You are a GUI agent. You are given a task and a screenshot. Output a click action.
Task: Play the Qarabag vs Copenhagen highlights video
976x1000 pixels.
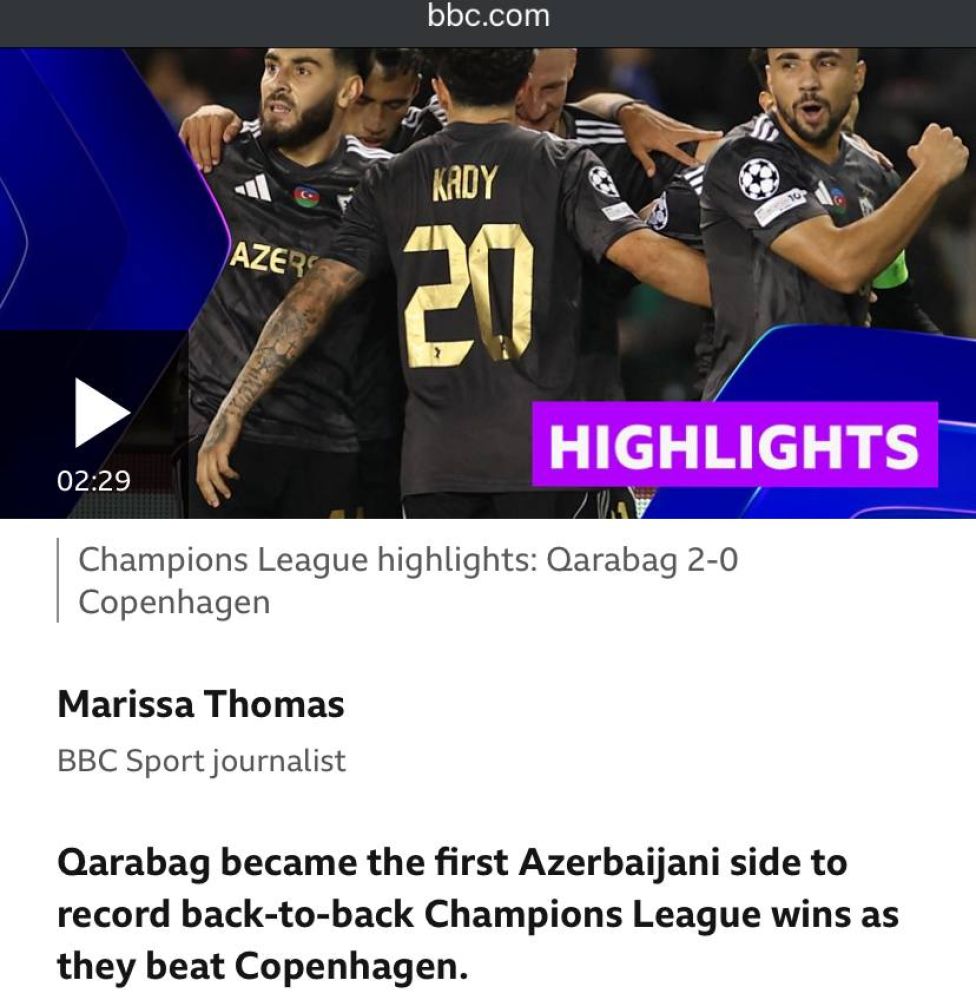(x=102, y=413)
